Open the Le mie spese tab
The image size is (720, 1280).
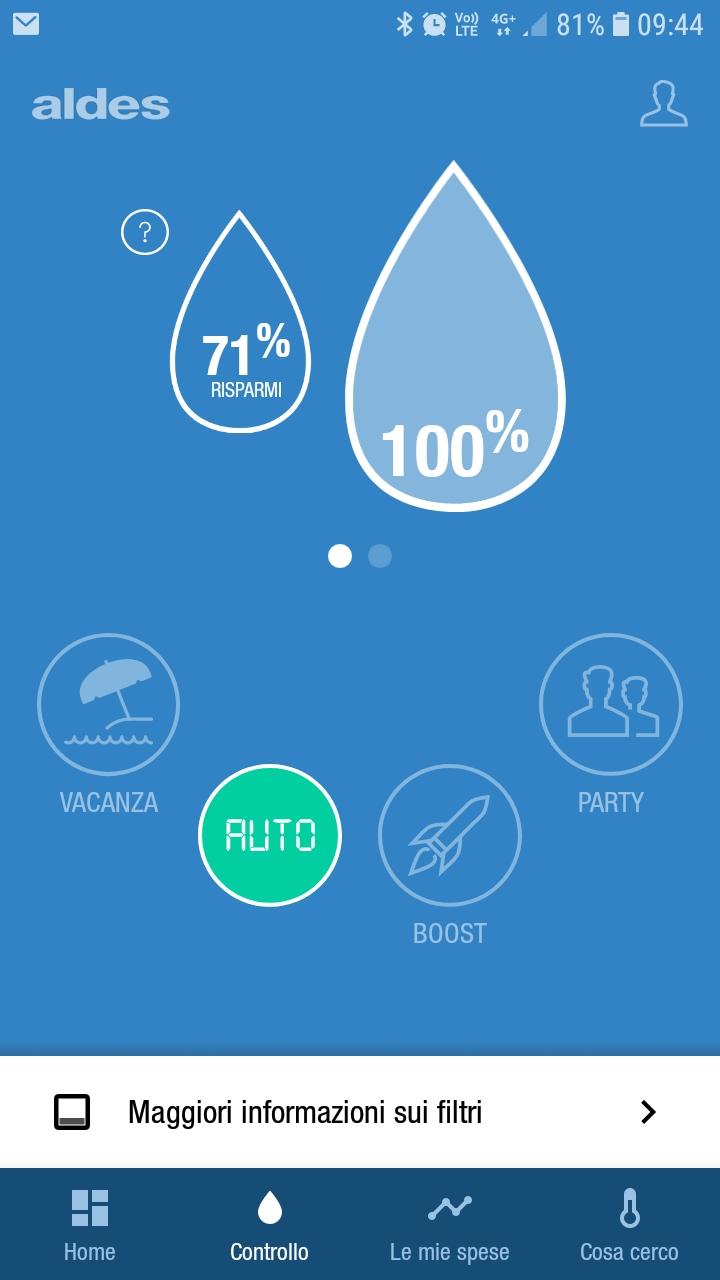(x=449, y=1224)
